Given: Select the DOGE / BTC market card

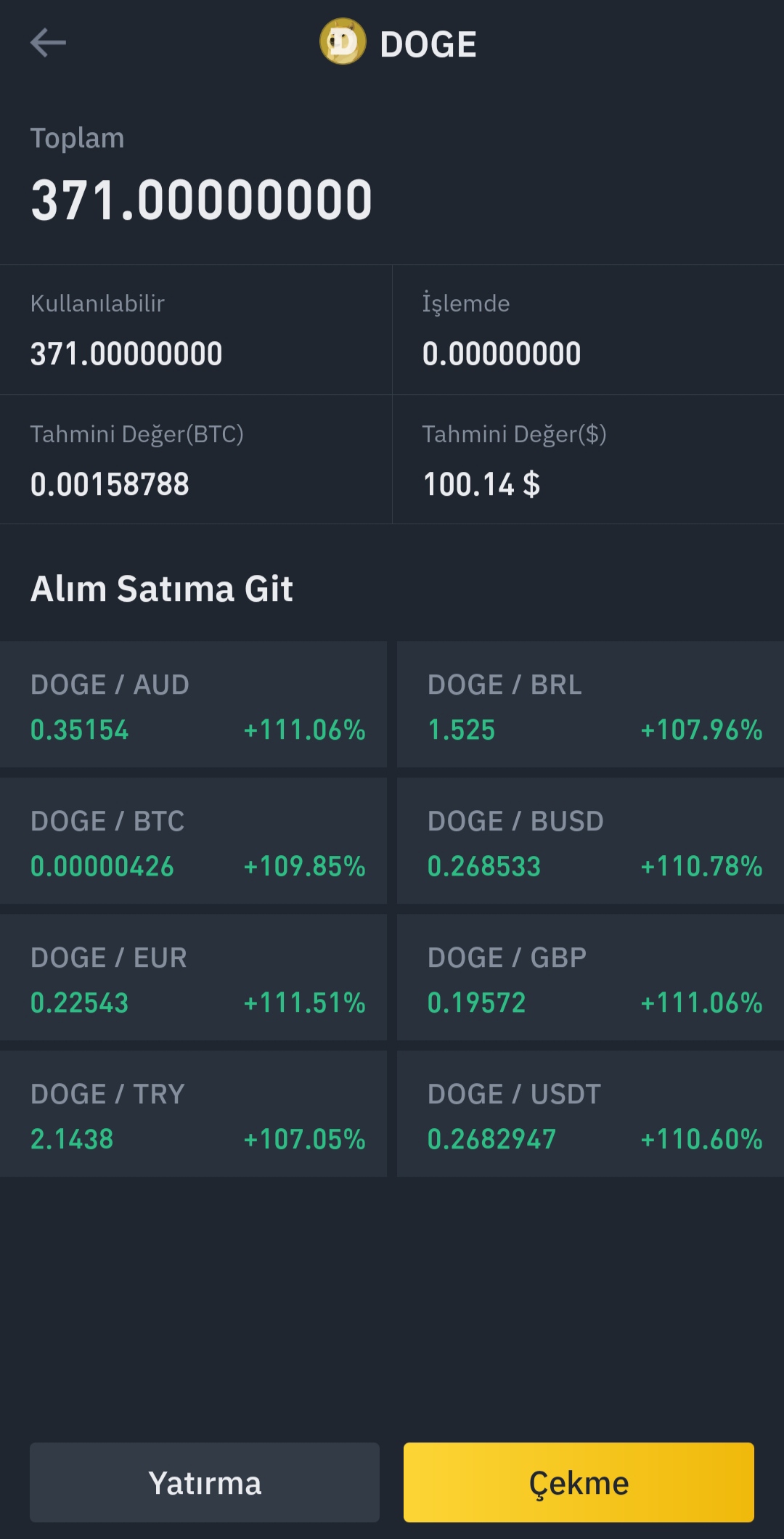Looking at the screenshot, I should coord(193,841).
